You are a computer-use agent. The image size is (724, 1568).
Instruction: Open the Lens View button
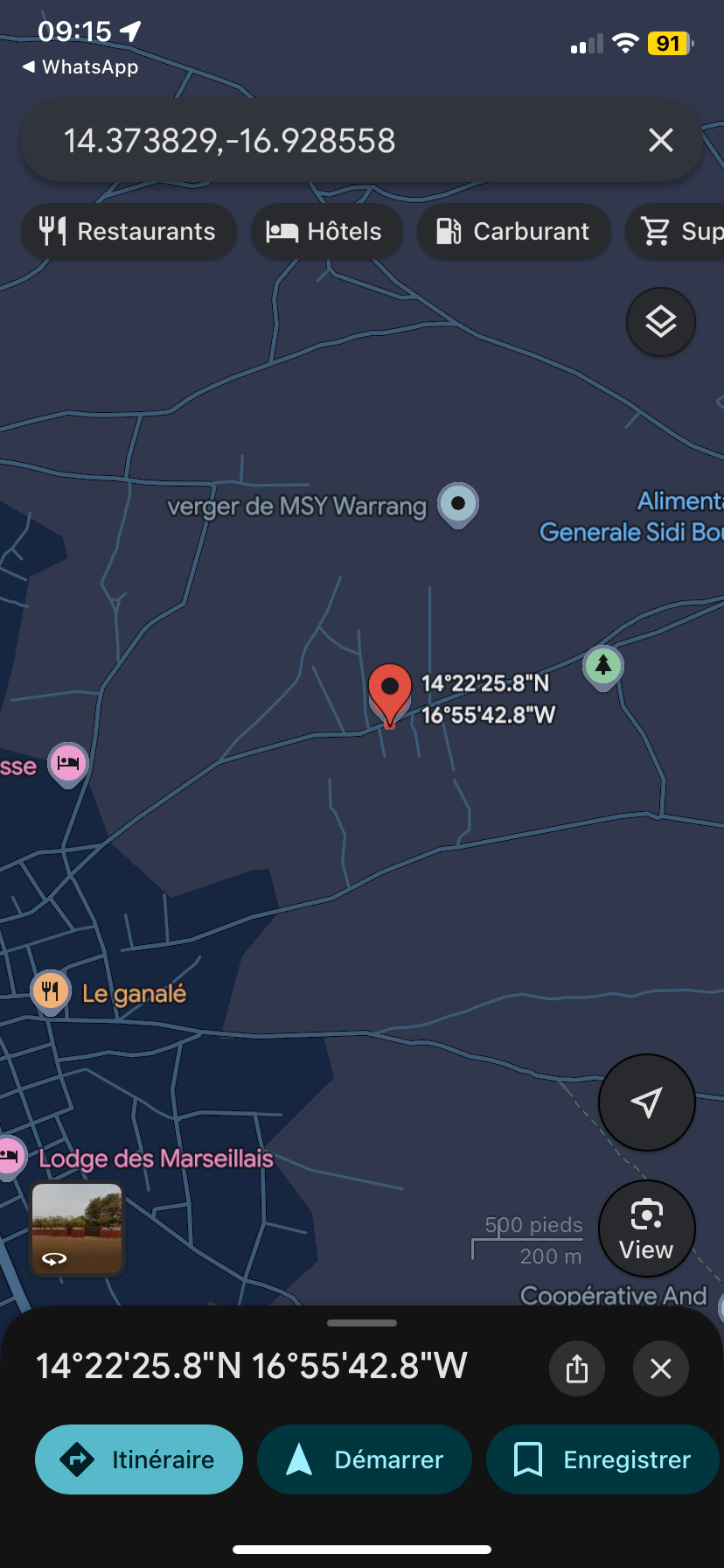[x=646, y=1228]
